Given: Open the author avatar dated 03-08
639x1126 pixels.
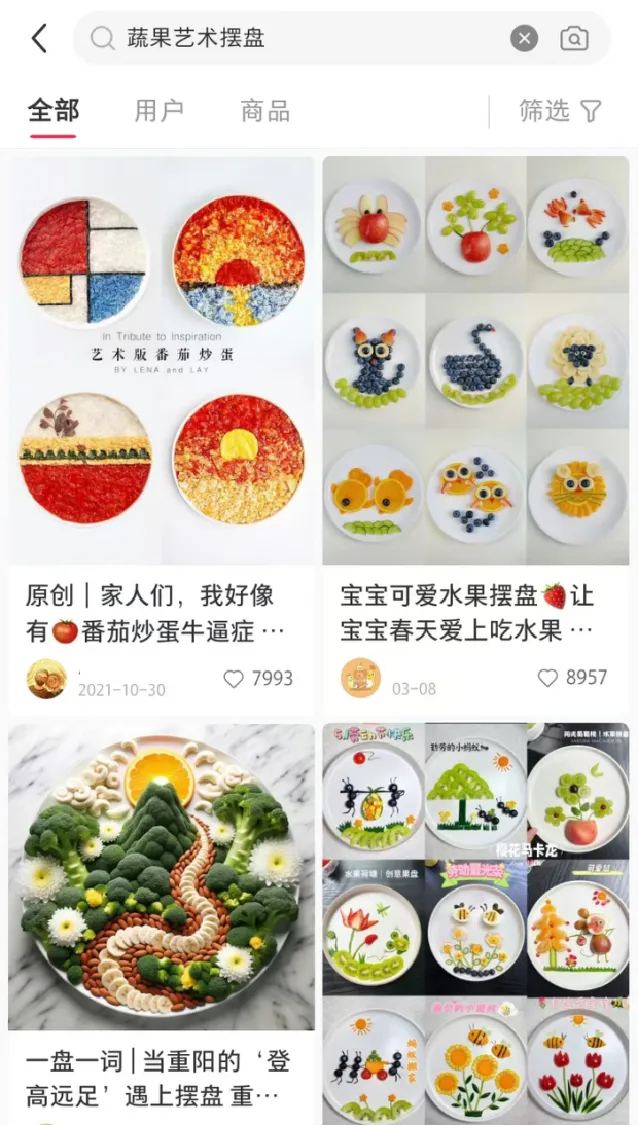Looking at the screenshot, I should [x=361, y=678].
